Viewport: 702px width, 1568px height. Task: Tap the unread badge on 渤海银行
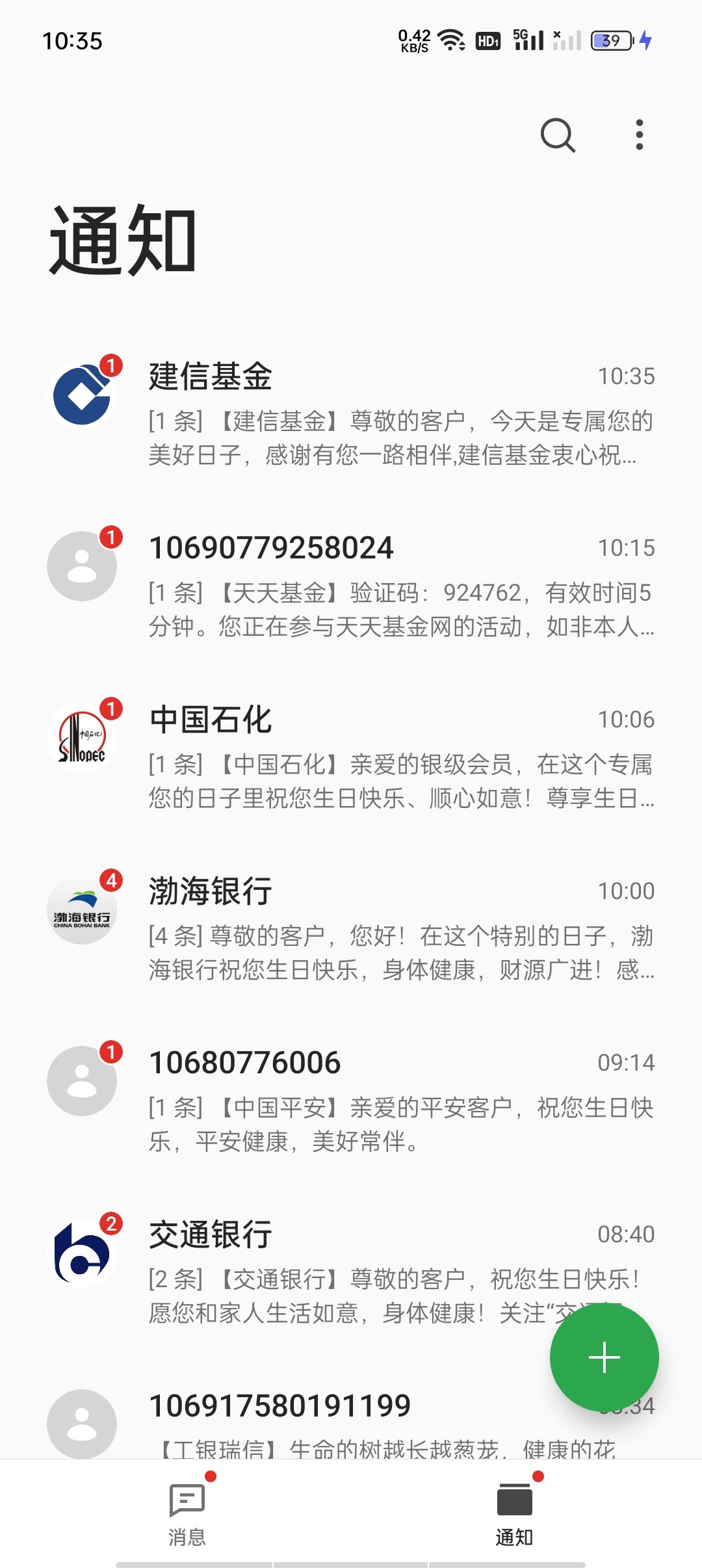[x=112, y=879]
